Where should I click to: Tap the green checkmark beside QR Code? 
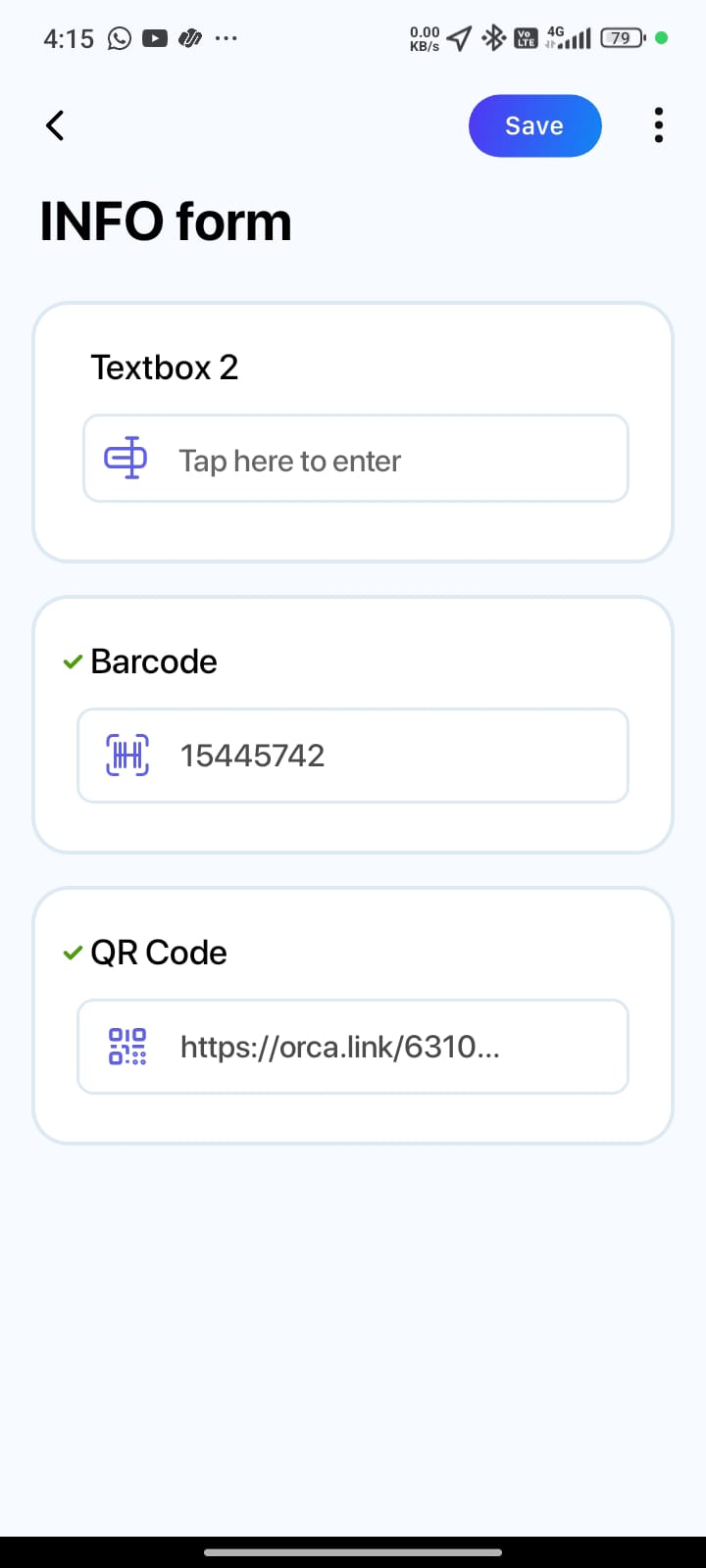(71, 952)
